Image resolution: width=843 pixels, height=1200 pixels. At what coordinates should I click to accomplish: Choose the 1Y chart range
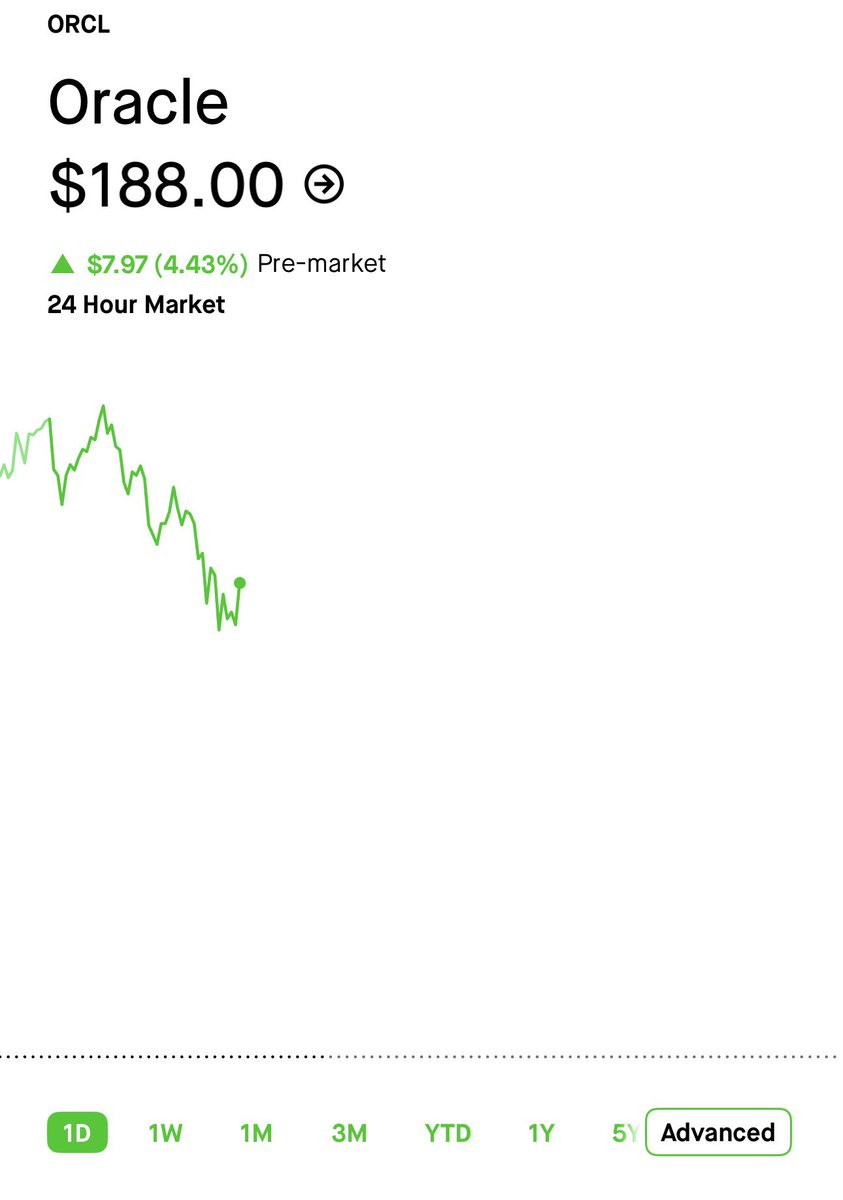(x=541, y=1133)
